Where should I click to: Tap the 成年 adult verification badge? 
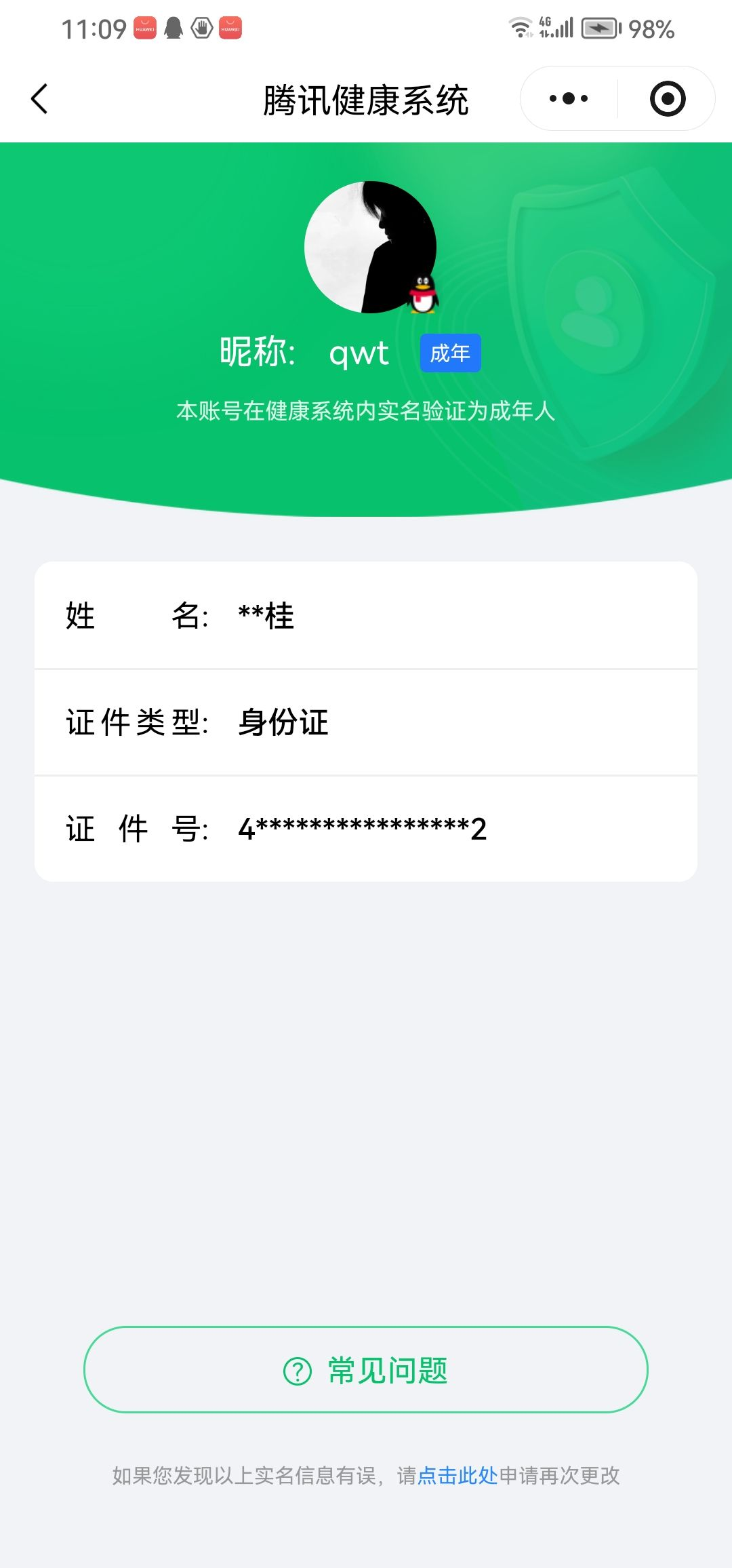(450, 353)
